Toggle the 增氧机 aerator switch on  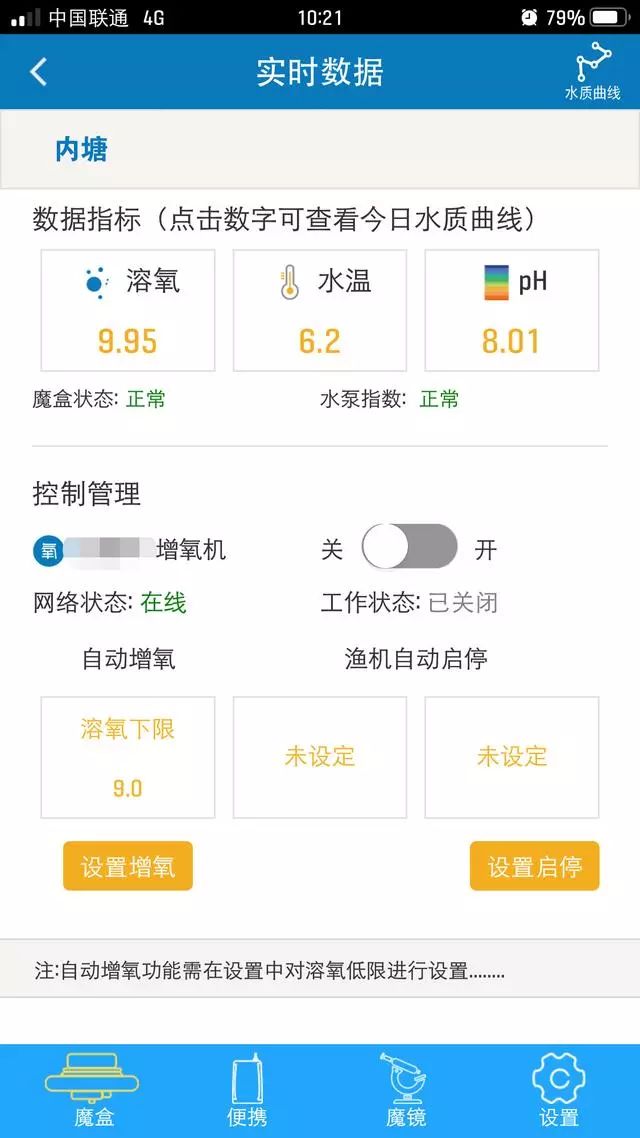click(x=409, y=548)
